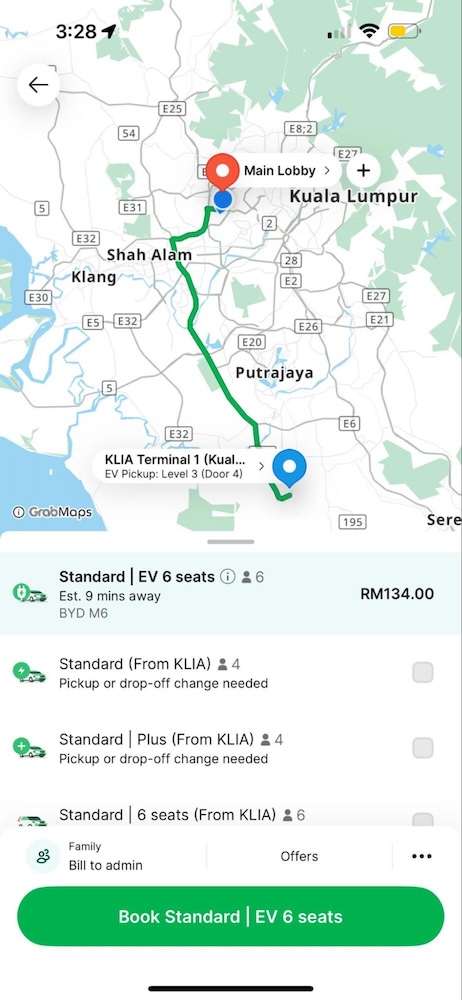Image resolution: width=462 pixels, height=1000 pixels.
Task: Book Standard | EV 6 seats
Action: (x=230, y=916)
